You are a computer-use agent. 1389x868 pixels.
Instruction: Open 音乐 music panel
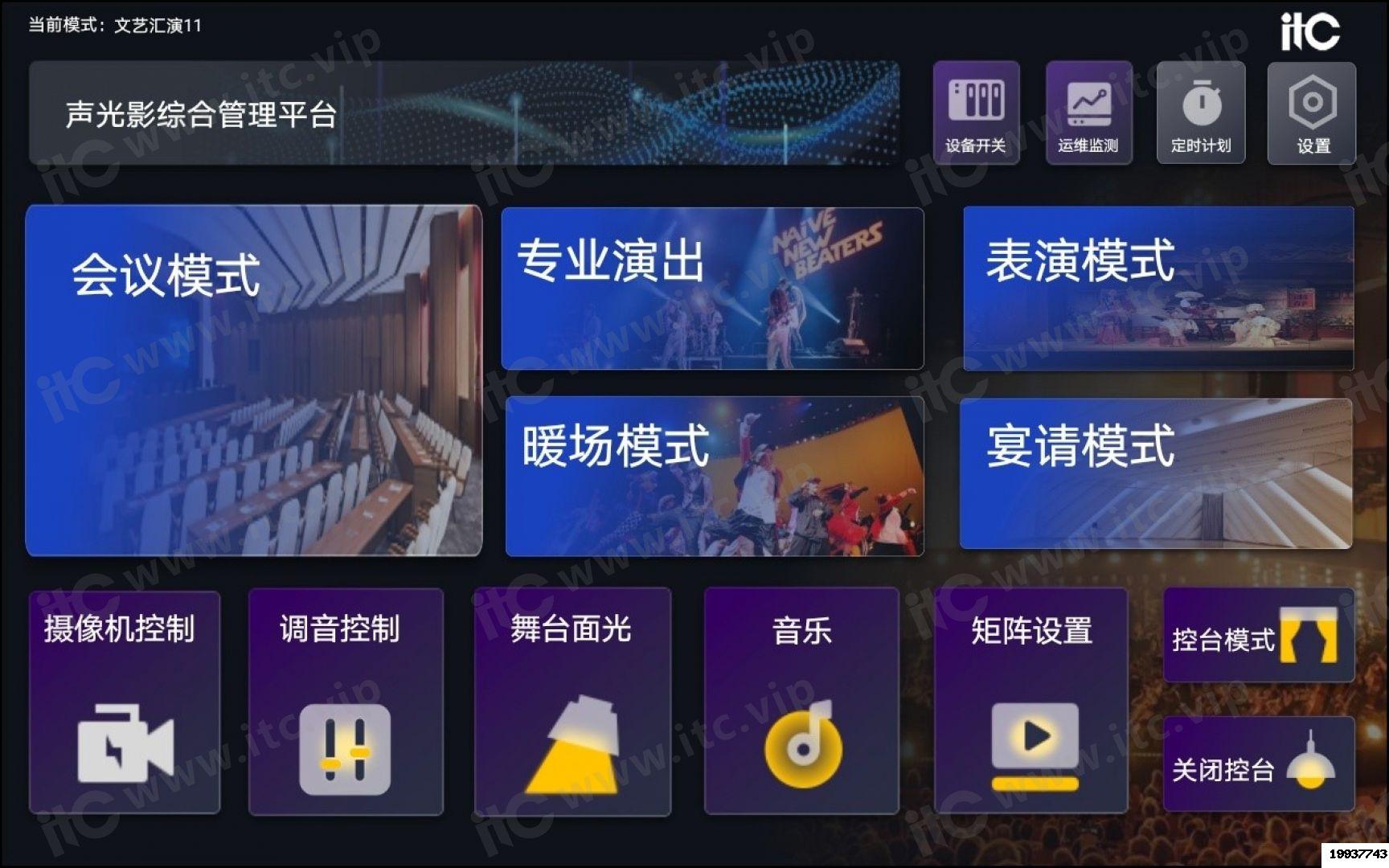801,702
